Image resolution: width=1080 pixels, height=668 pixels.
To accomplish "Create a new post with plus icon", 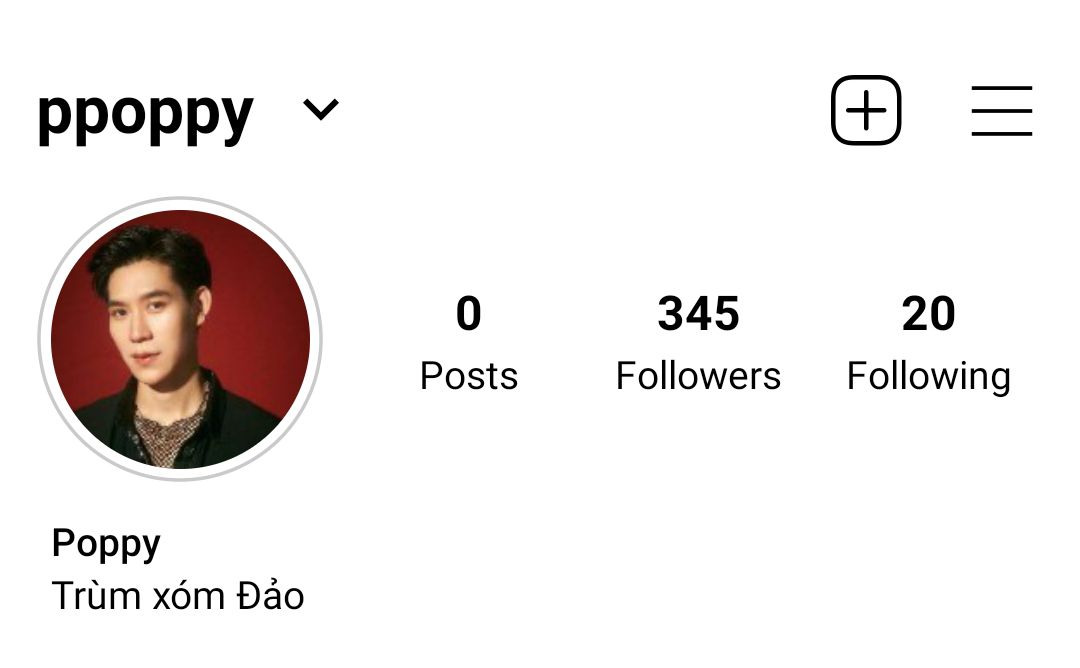I will pyautogui.click(x=866, y=110).
